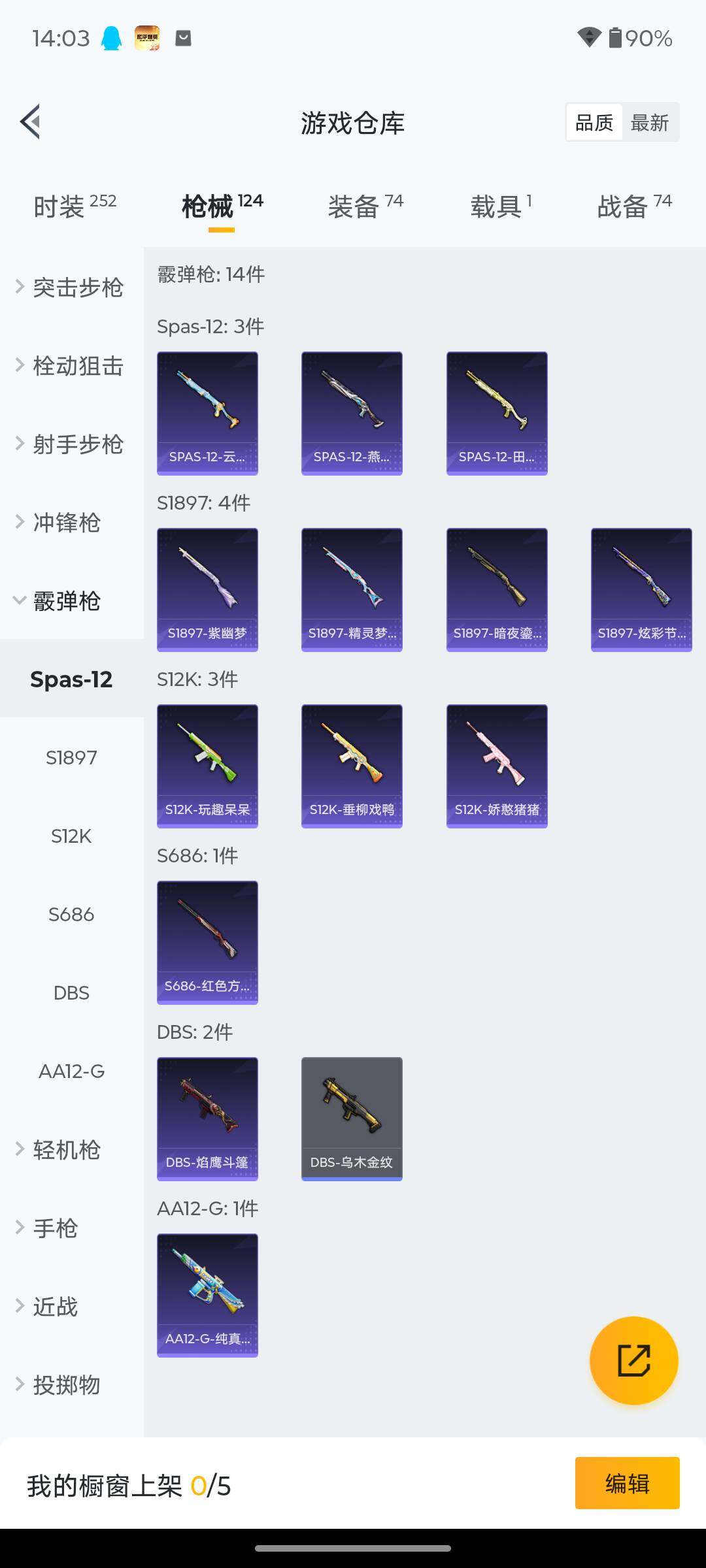Tap 编辑 to edit the showcase
Screen dimensions: 706x1568
coord(627,1483)
